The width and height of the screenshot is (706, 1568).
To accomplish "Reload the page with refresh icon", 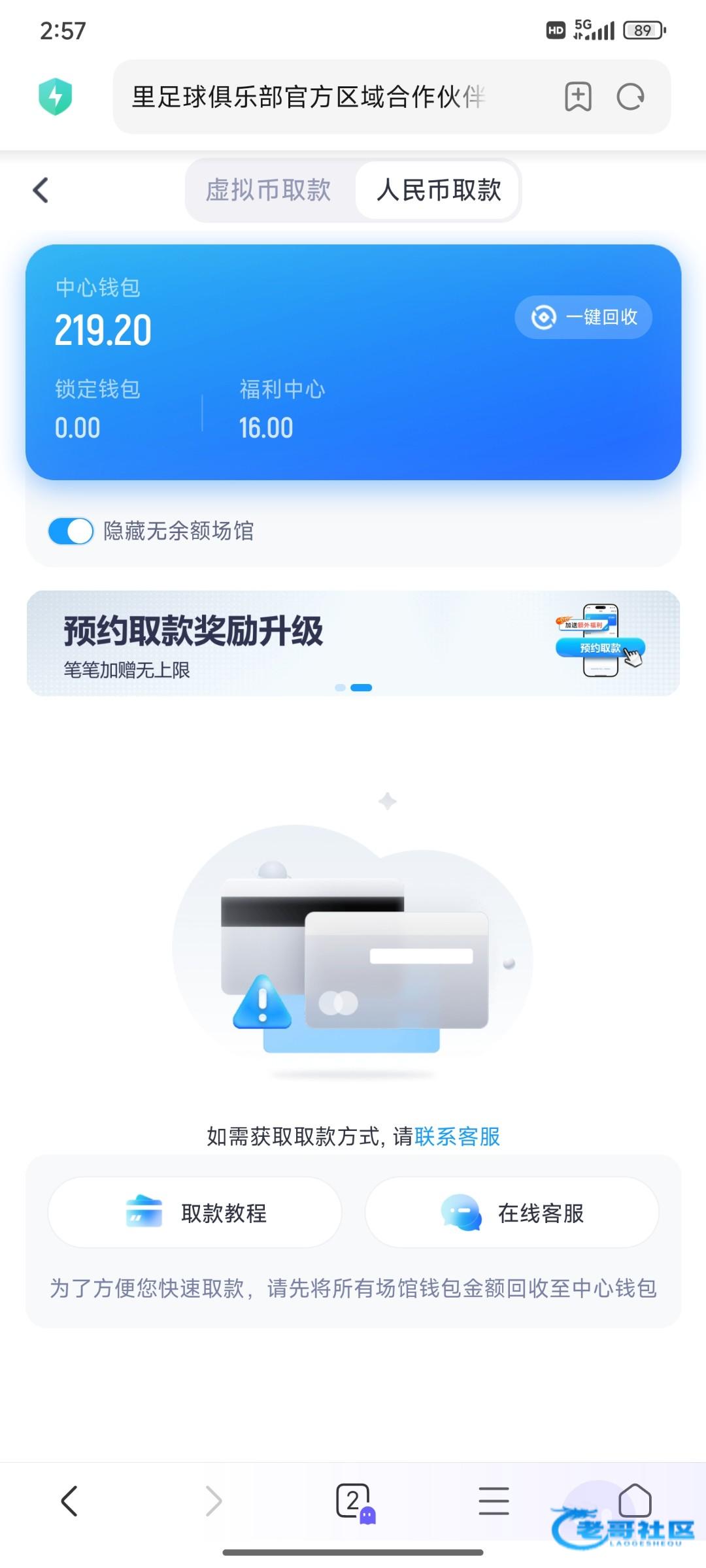I will tap(630, 97).
